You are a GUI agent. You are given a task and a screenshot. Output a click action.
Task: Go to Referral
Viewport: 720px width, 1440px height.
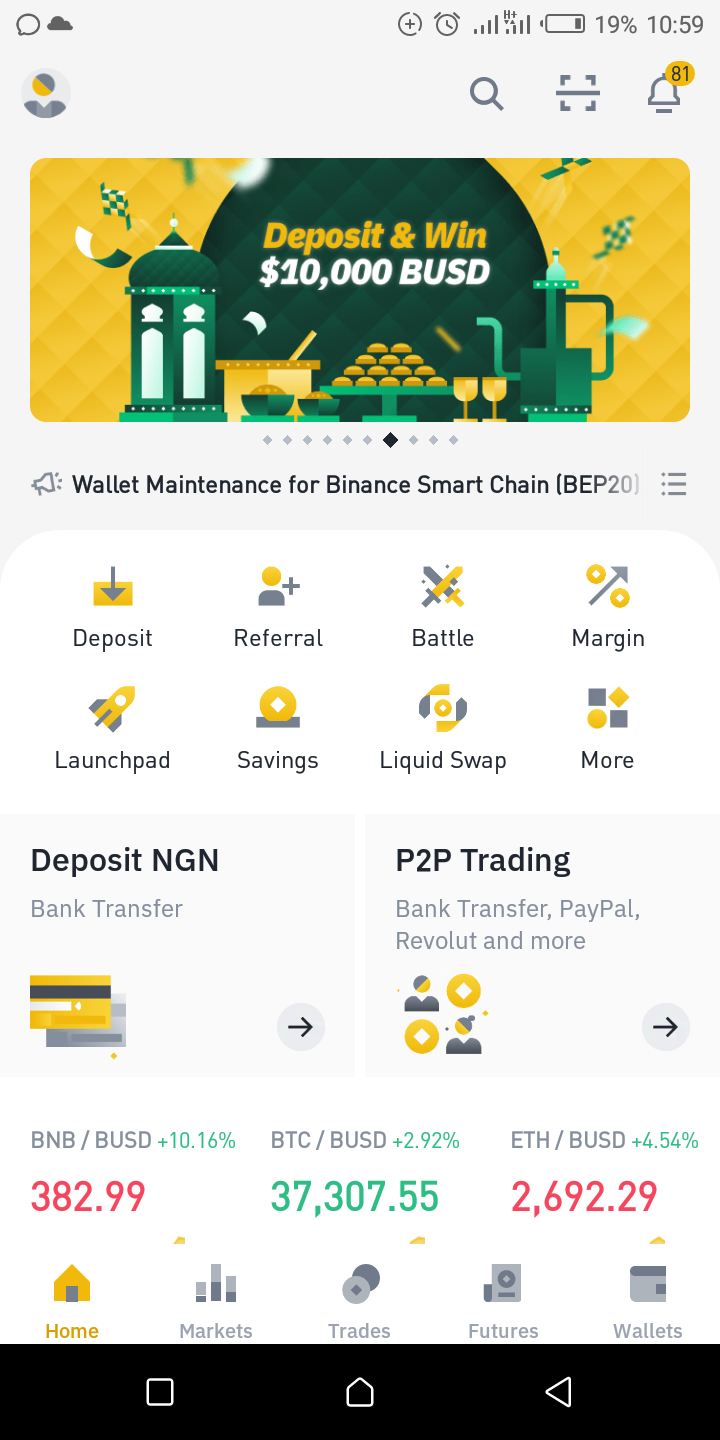278,606
